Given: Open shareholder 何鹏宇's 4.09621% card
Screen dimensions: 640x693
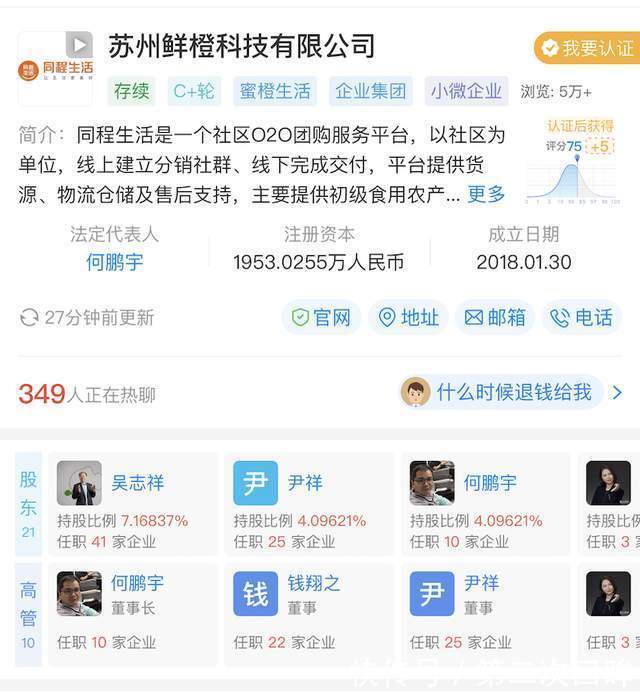Looking at the screenshot, I should [x=485, y=504].
